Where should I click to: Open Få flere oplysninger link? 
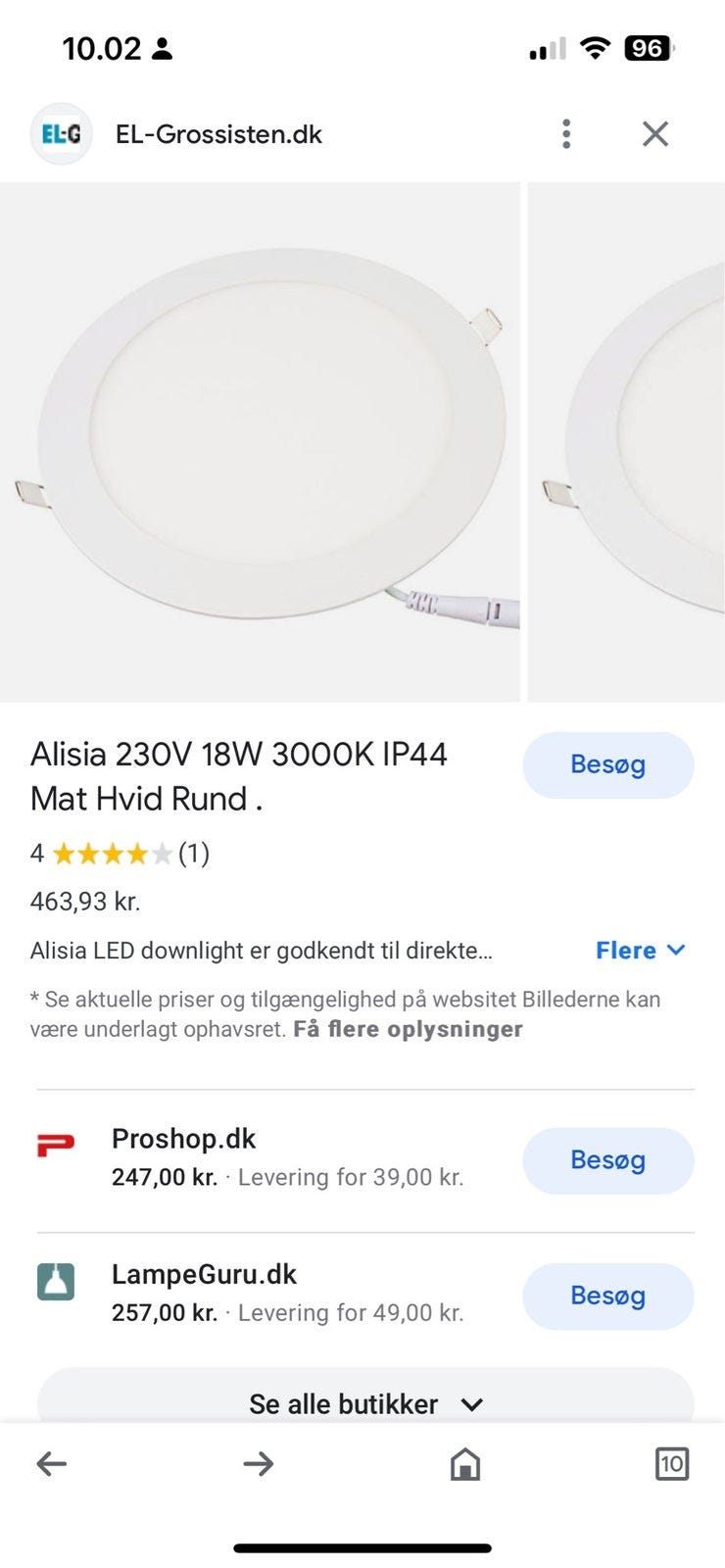(x=408, y=1029)
